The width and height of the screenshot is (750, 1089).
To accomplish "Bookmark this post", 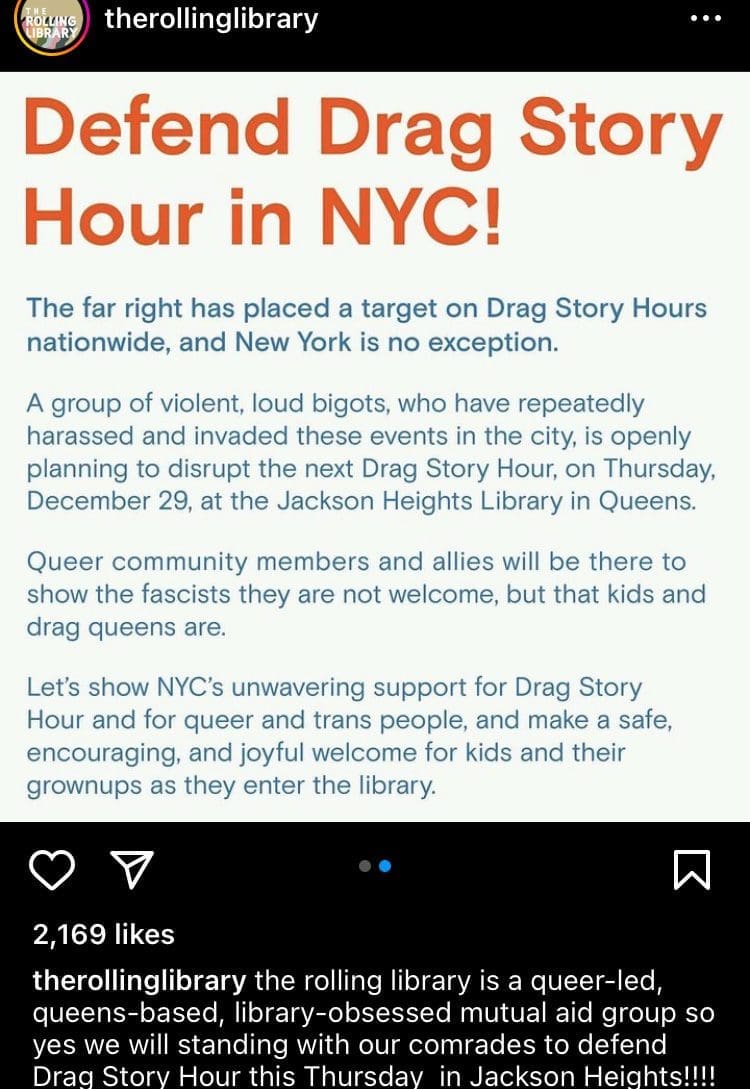I will pos(692,870).
